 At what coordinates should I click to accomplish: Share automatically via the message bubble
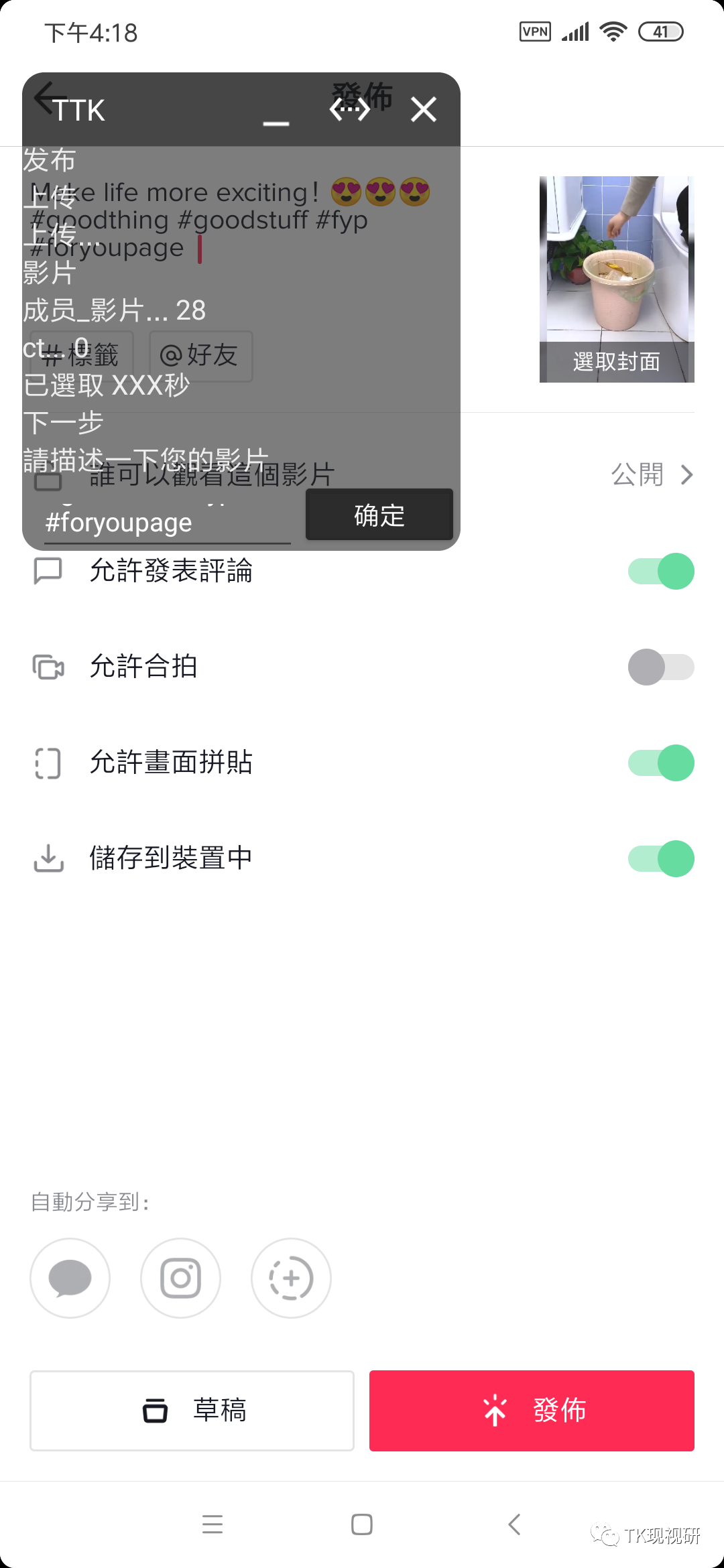coord(70,1277)
